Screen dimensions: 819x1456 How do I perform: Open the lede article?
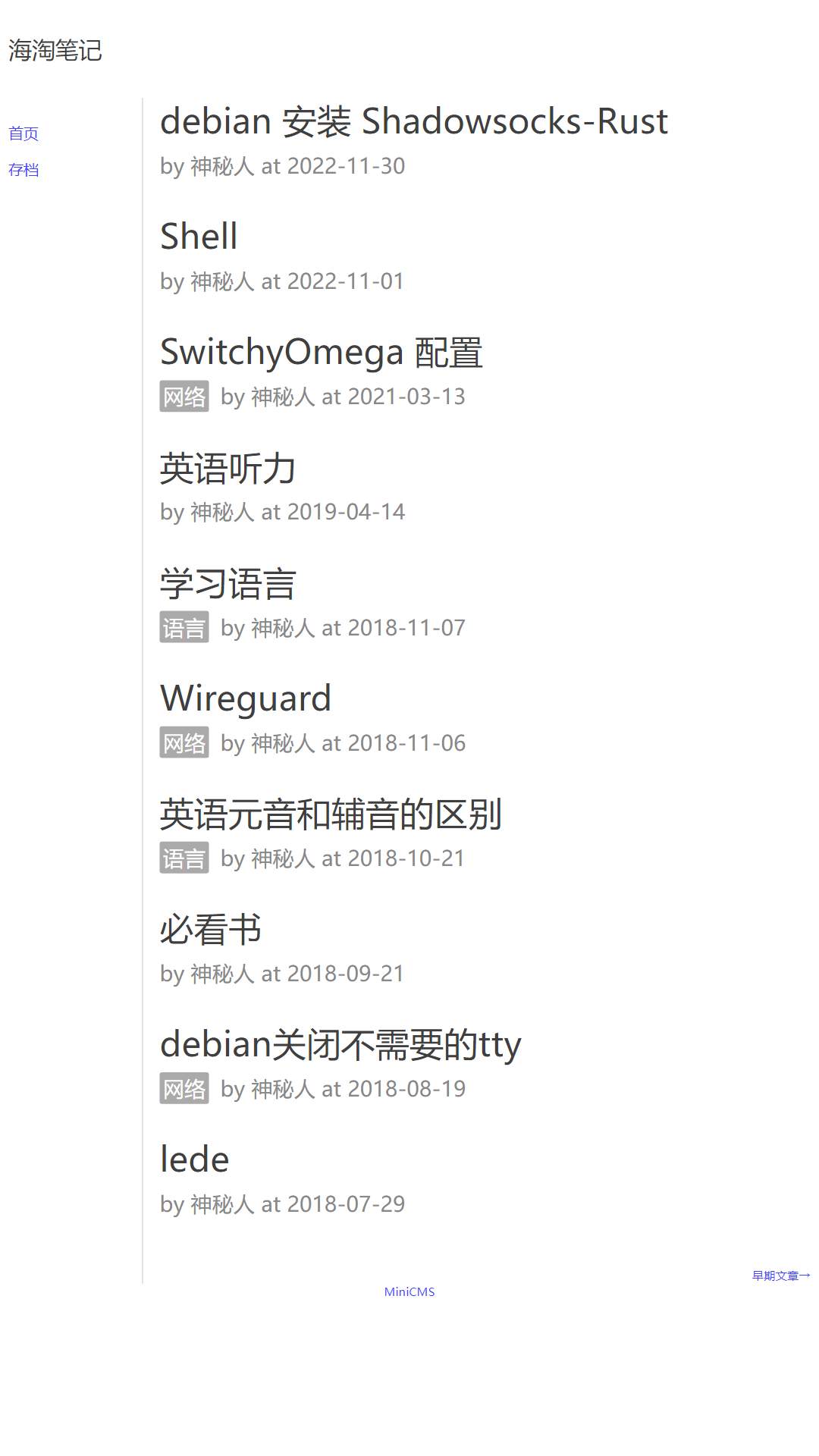(x=195, y=1159)
